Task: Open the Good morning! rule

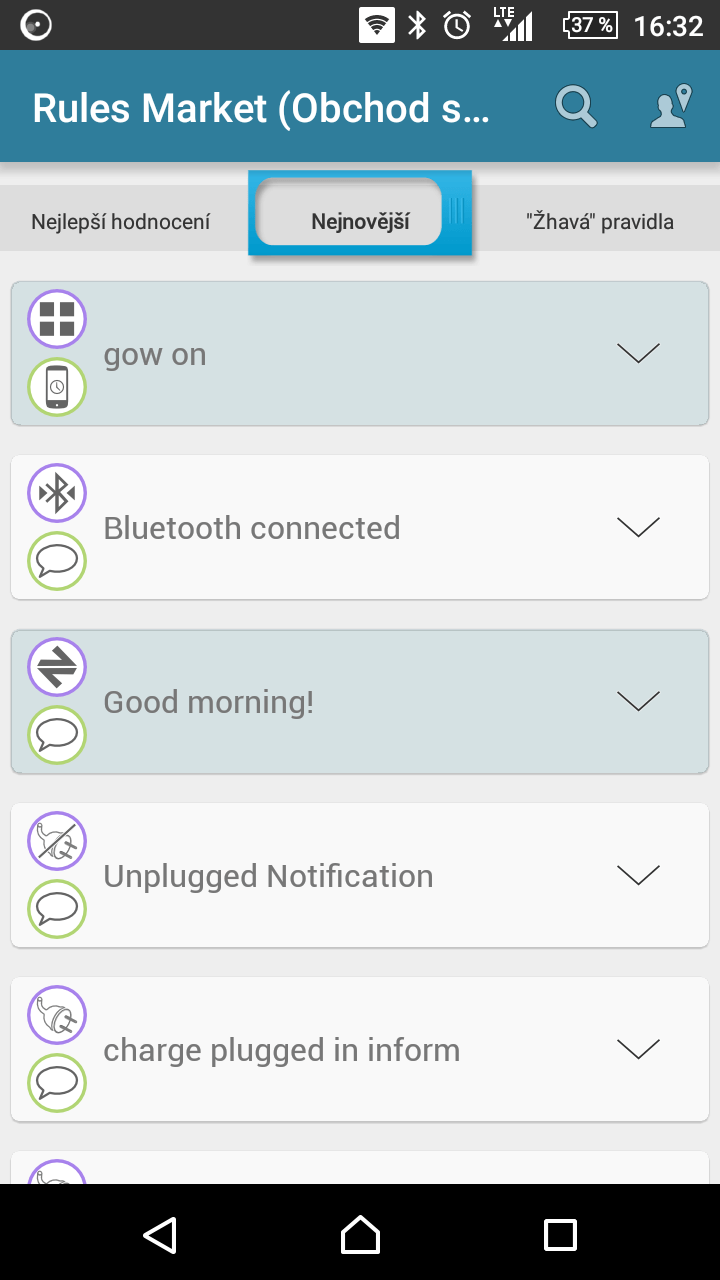Action: (360, 702)
